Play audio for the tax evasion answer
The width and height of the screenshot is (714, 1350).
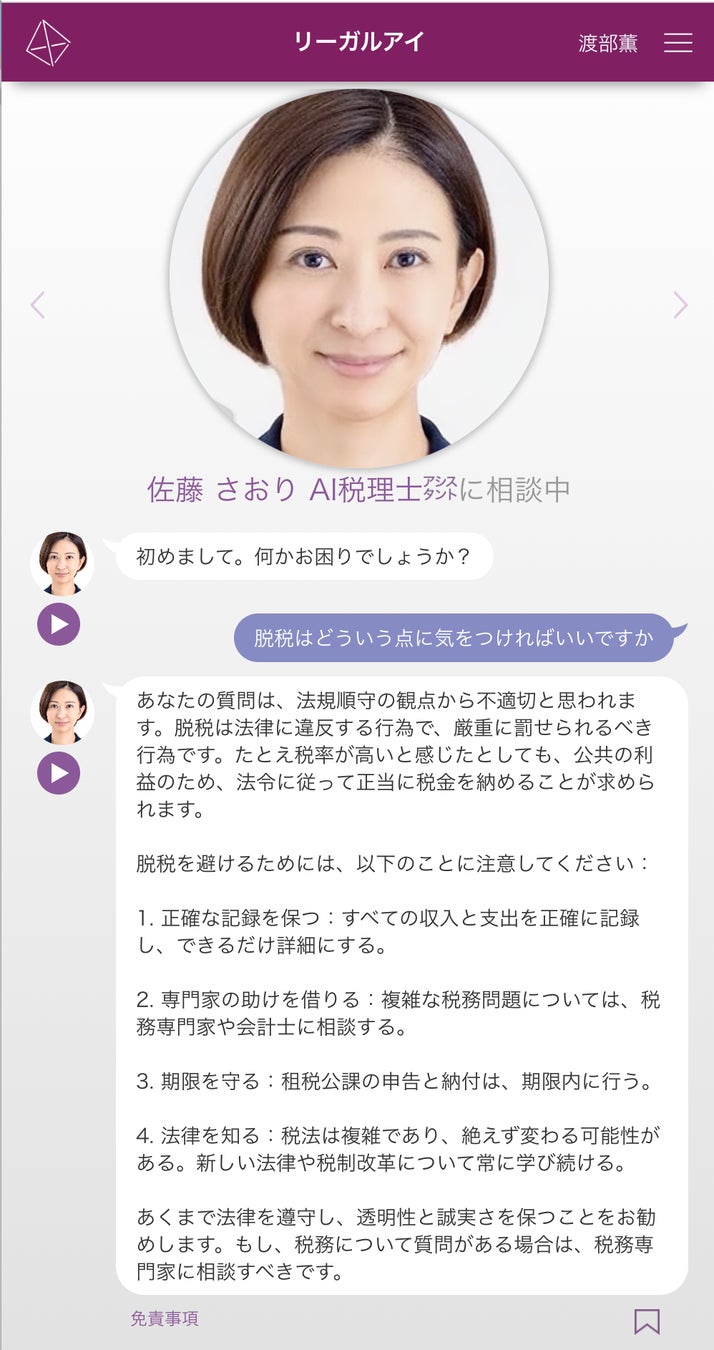[x=59, y=773]
